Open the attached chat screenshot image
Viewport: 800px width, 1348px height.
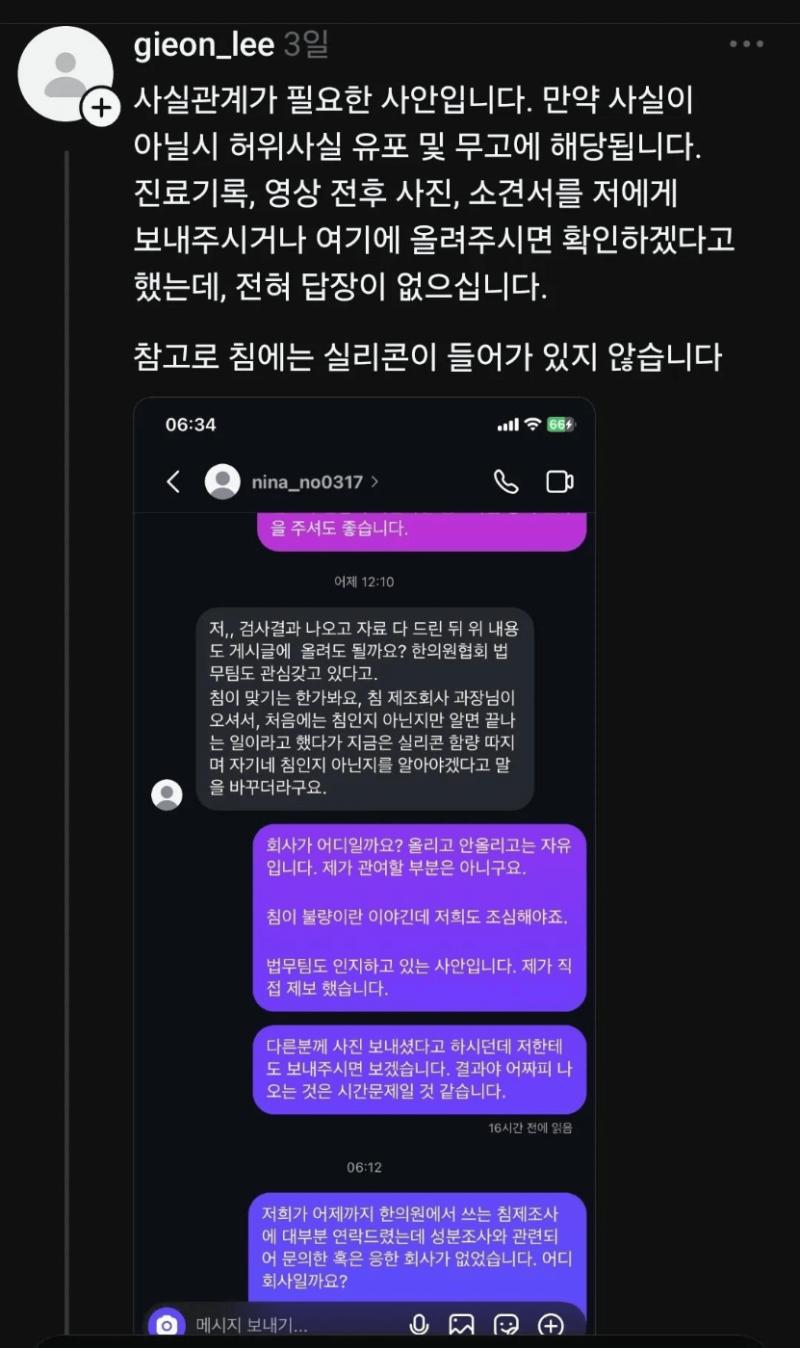(x=365, y=860)
